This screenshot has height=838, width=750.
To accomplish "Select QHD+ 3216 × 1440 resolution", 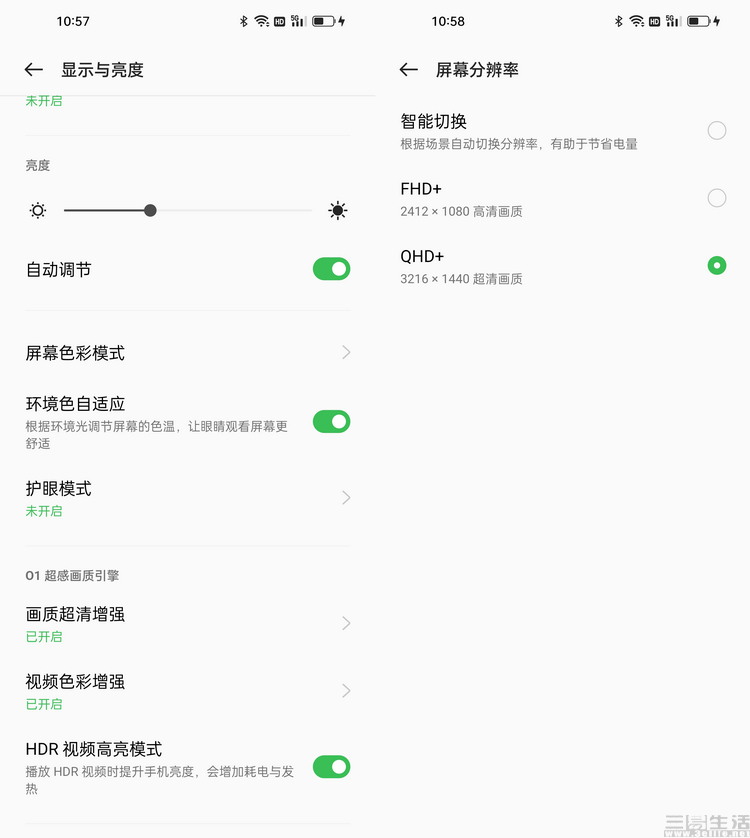I will [x=716, y=266].
